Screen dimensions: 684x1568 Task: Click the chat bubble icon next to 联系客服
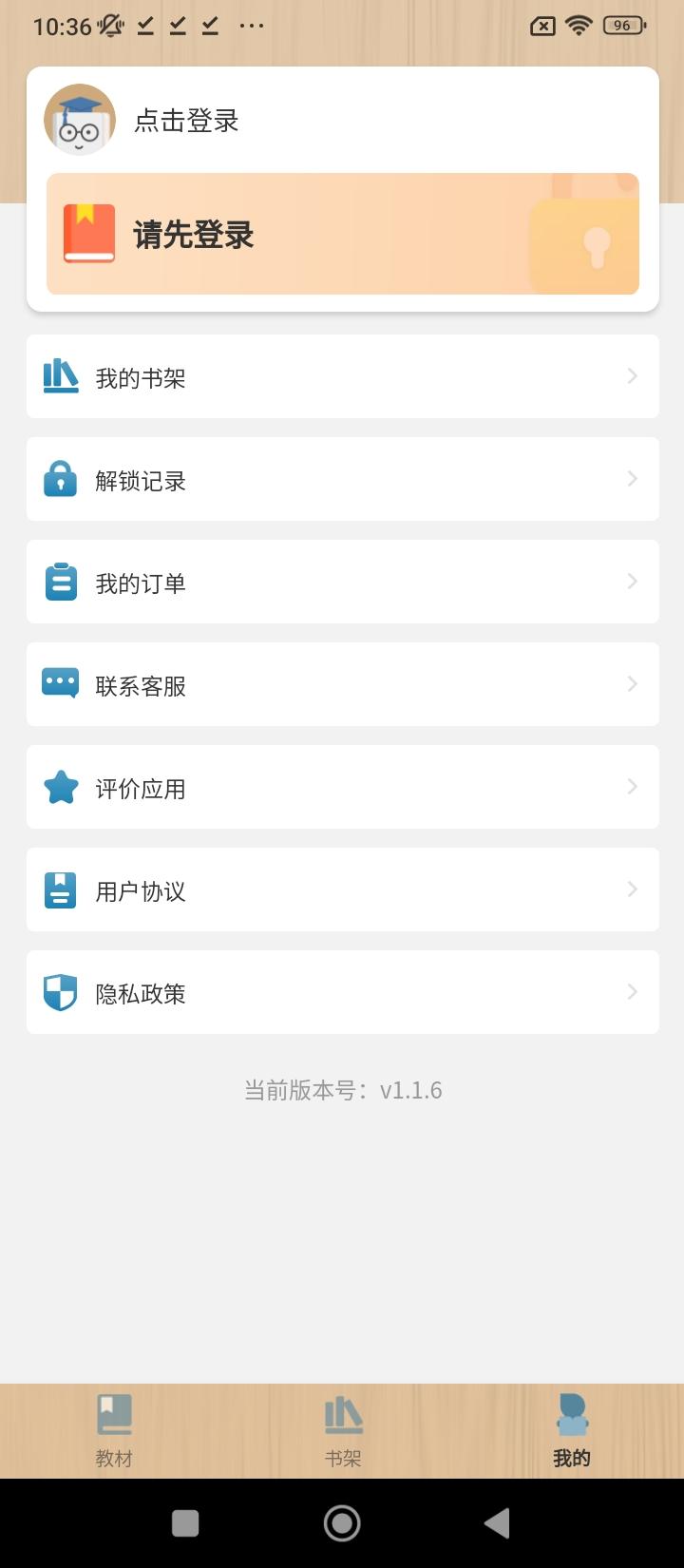[59, 684]
